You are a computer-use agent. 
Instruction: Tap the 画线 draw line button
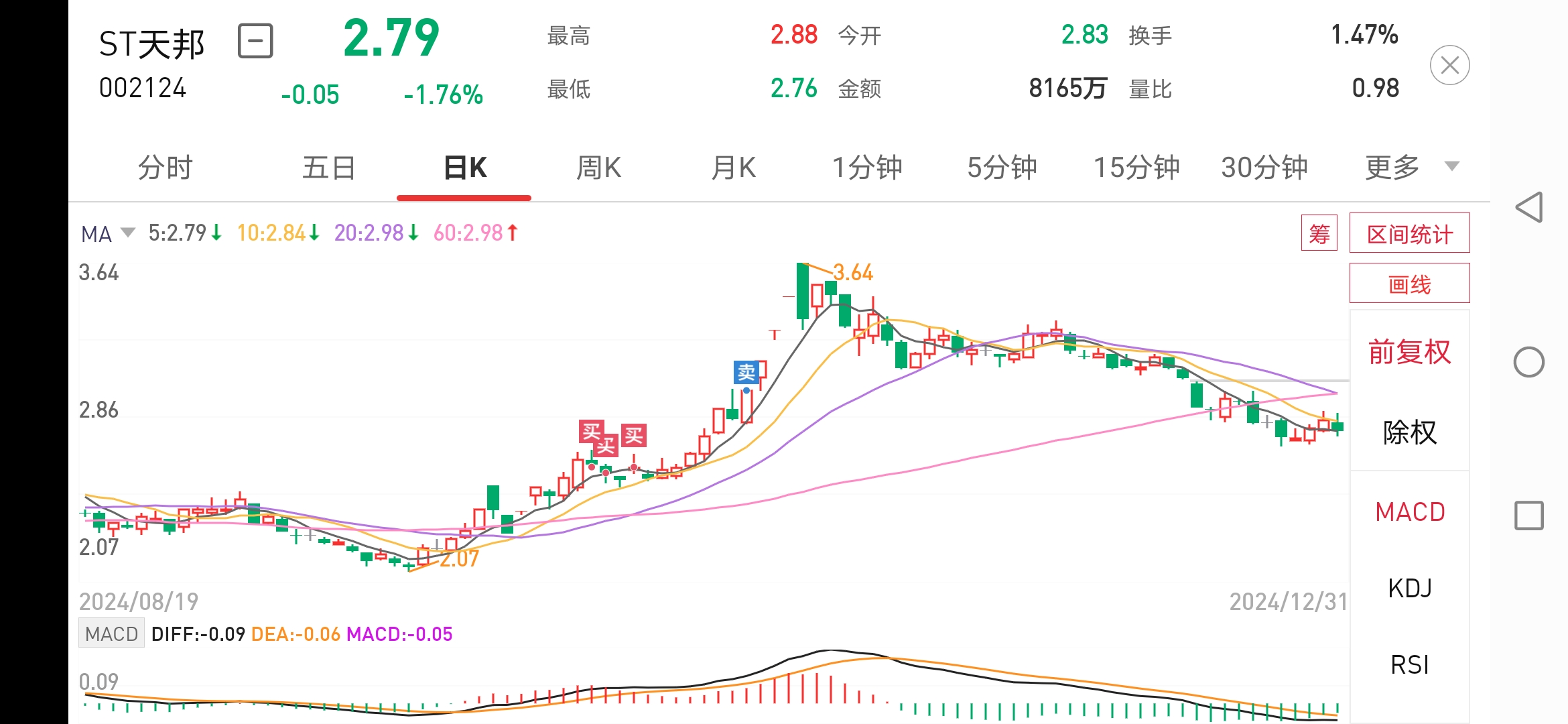click(1409, 284)
